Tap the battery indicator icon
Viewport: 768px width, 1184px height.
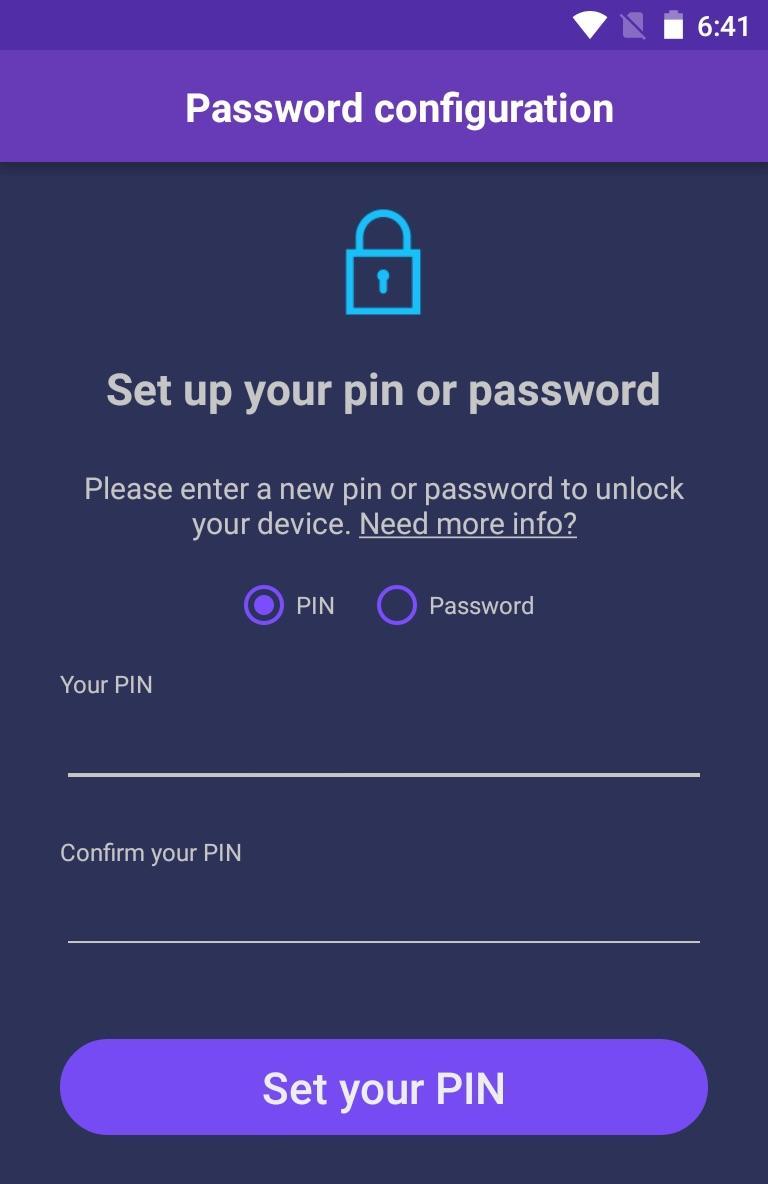click(672, 25)
